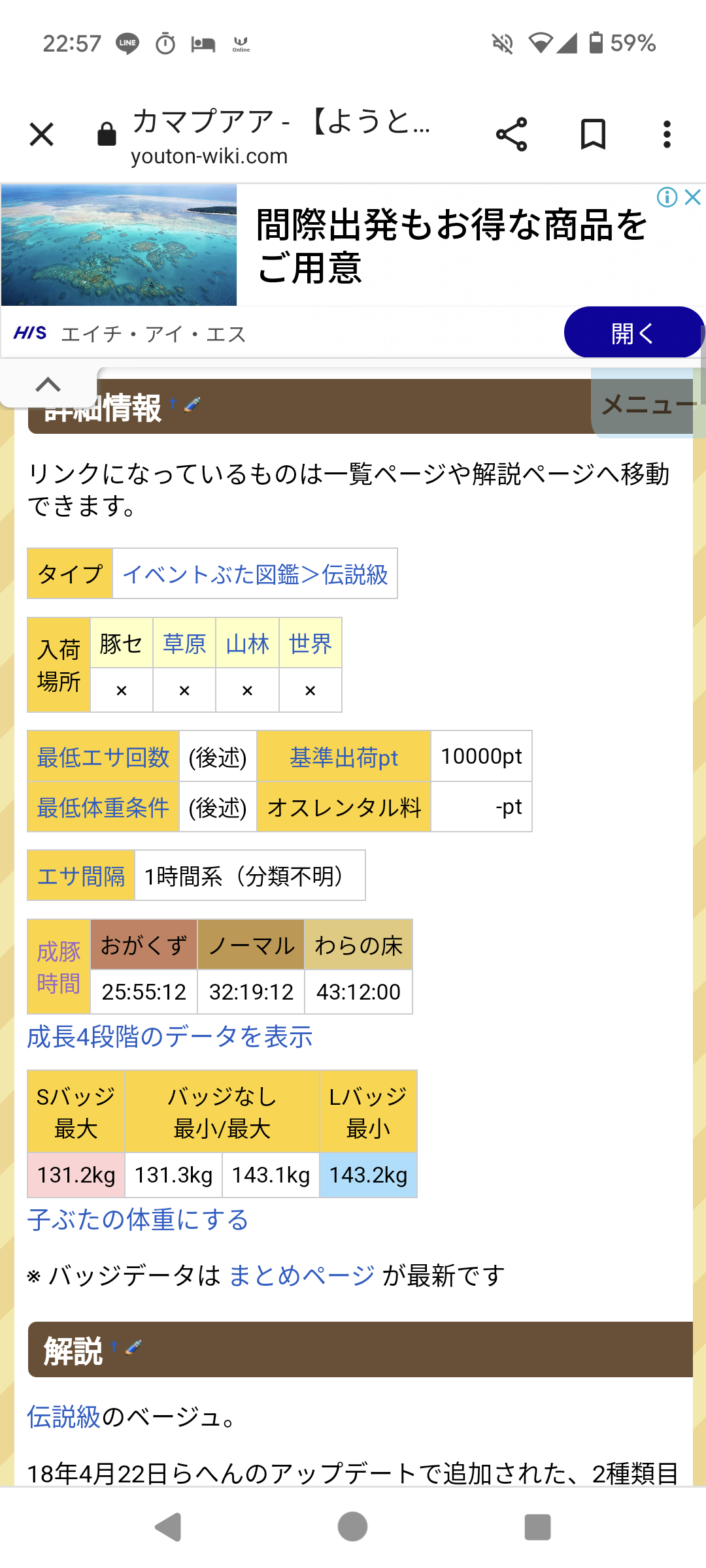
Task: Open the 最低エサ回数 page
Action: tap(103, 757)
